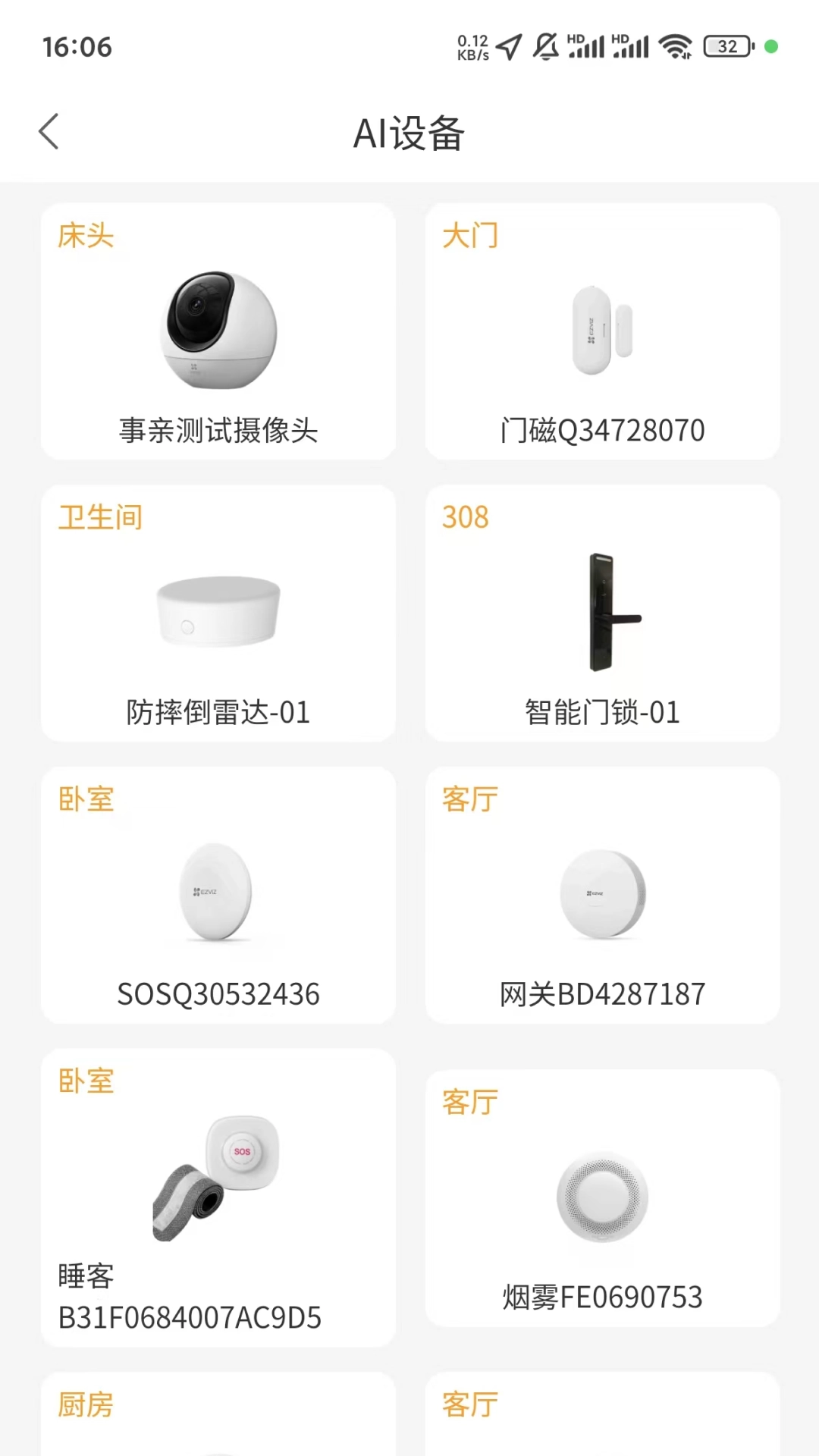
Task: Open the smart lock 智能门锁-01
Action: pyautogui.click(x=602, y=614)
